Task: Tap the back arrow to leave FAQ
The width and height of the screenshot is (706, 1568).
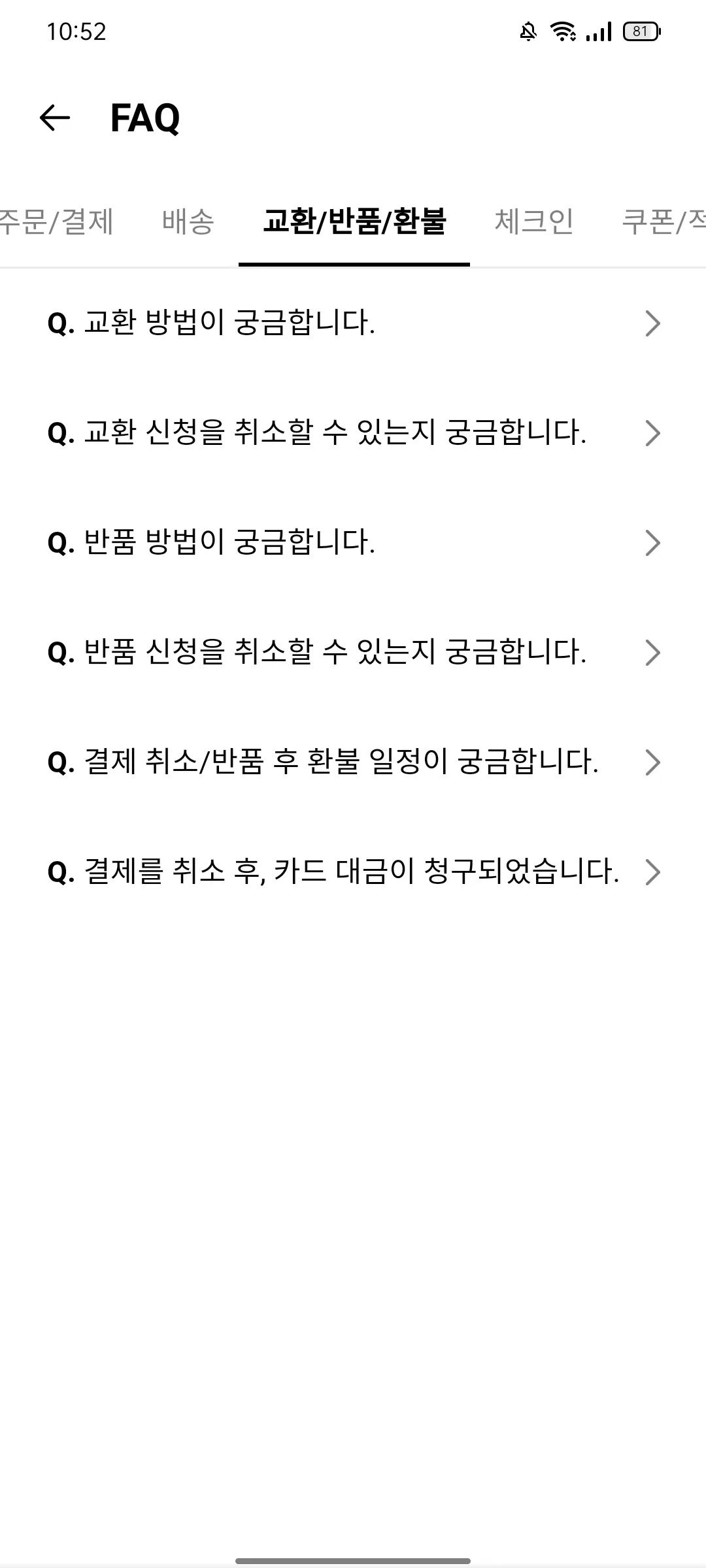Action: pos(52,118)
